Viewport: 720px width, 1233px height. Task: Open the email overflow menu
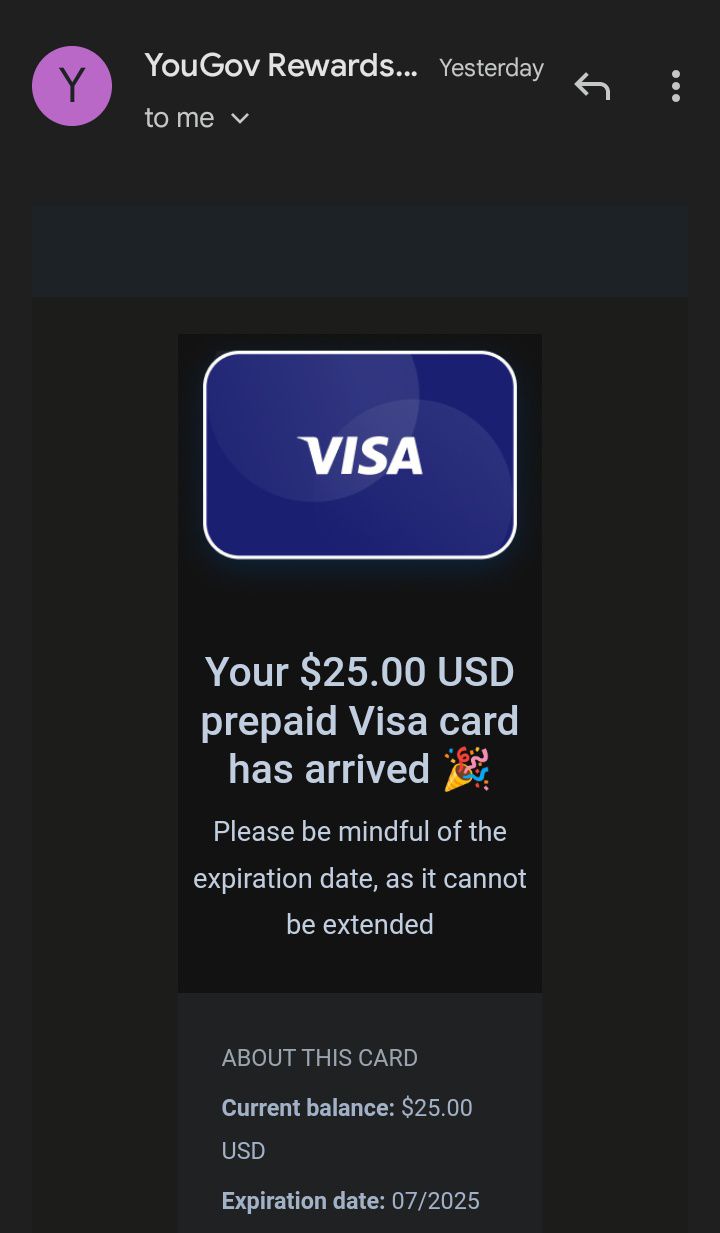click(676, 86)
